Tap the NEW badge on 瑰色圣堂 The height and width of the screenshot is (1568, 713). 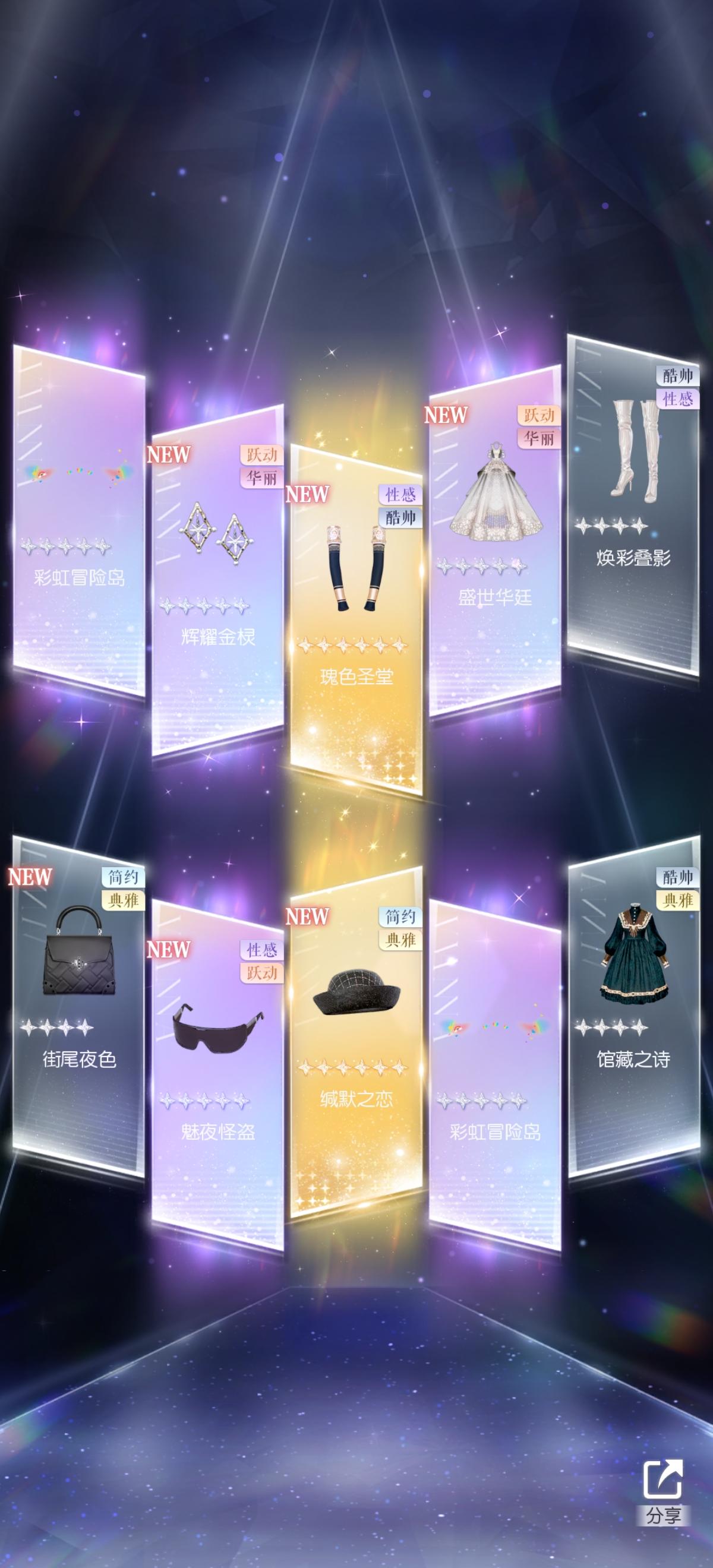coord(308,495)
